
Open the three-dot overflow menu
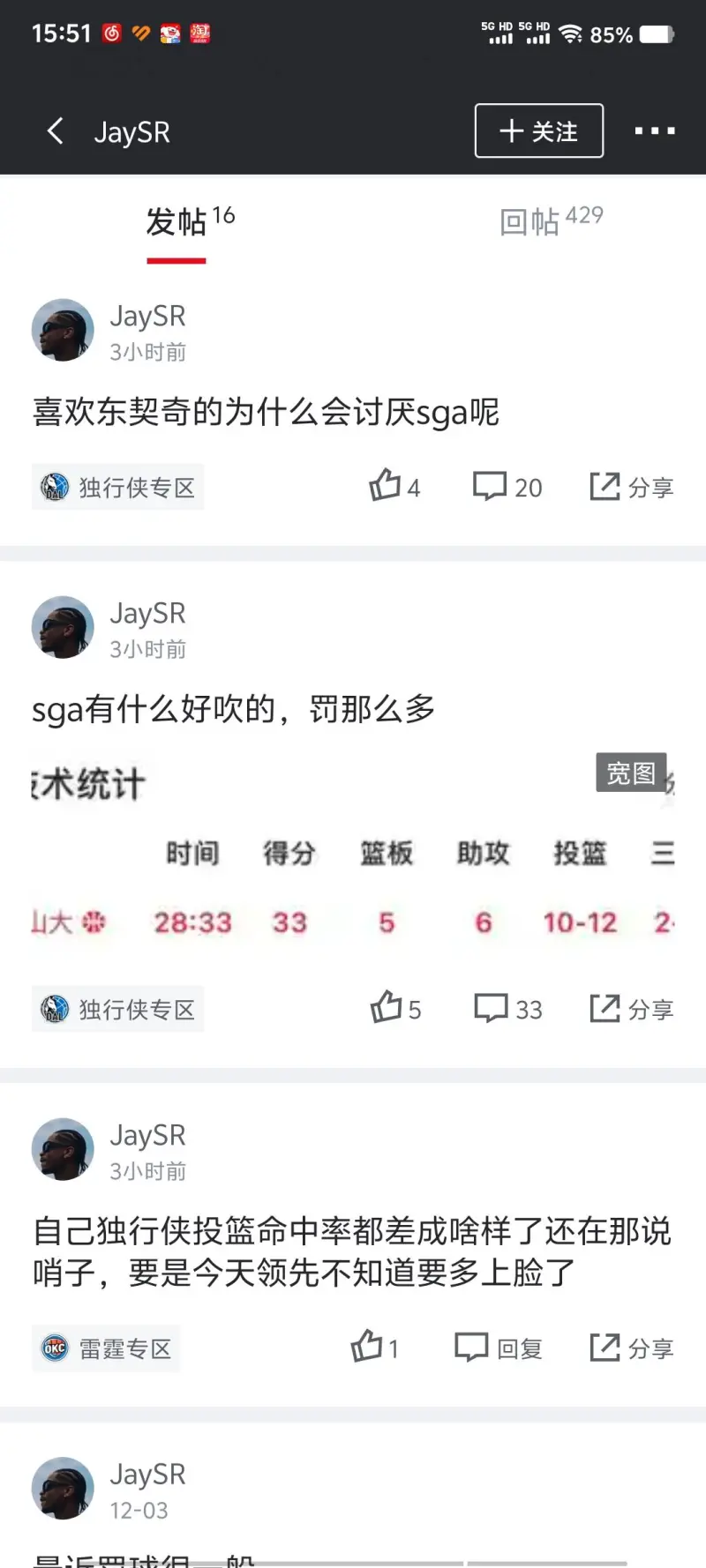click(x=654, y=131)
